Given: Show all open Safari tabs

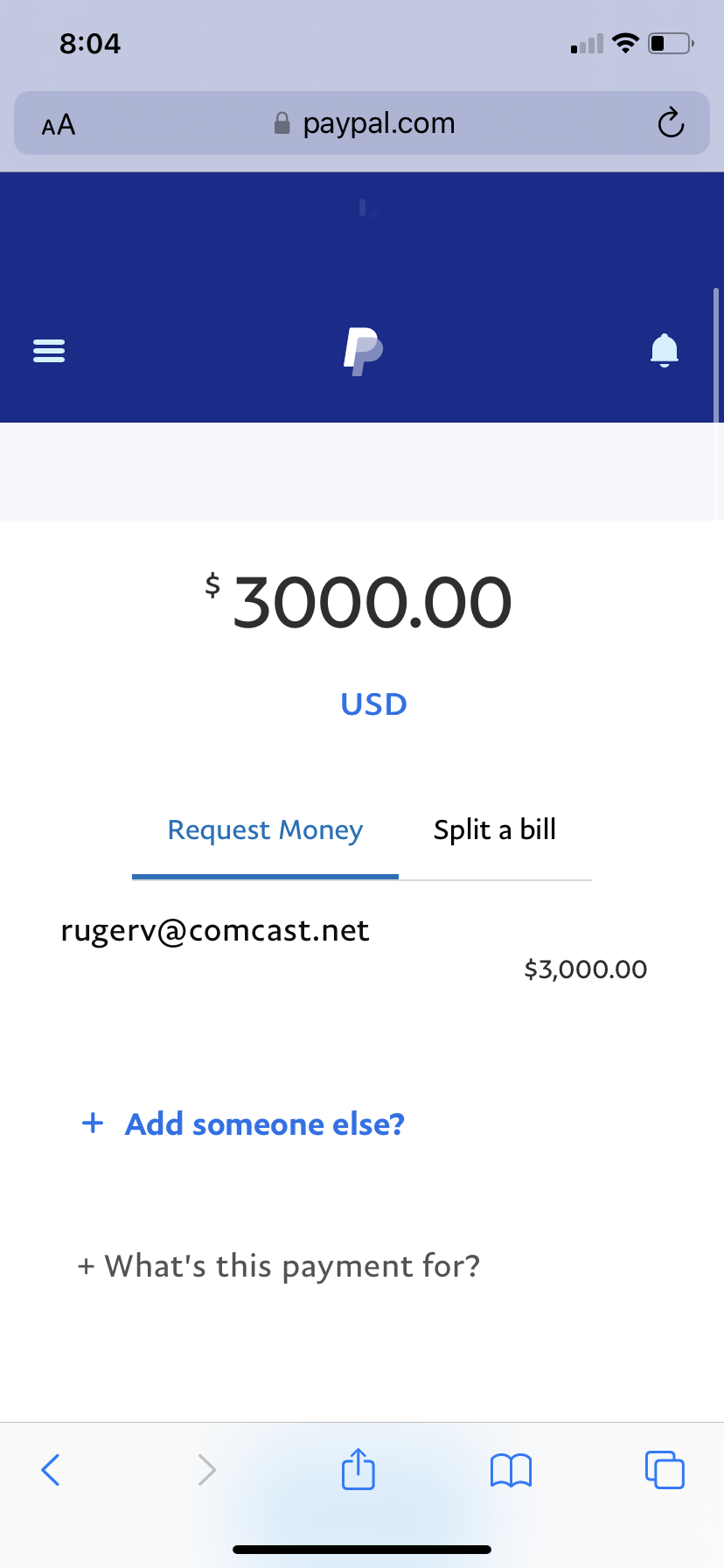Looking at the screenshot, I should pyautogui.click(x=665, y=1470).
